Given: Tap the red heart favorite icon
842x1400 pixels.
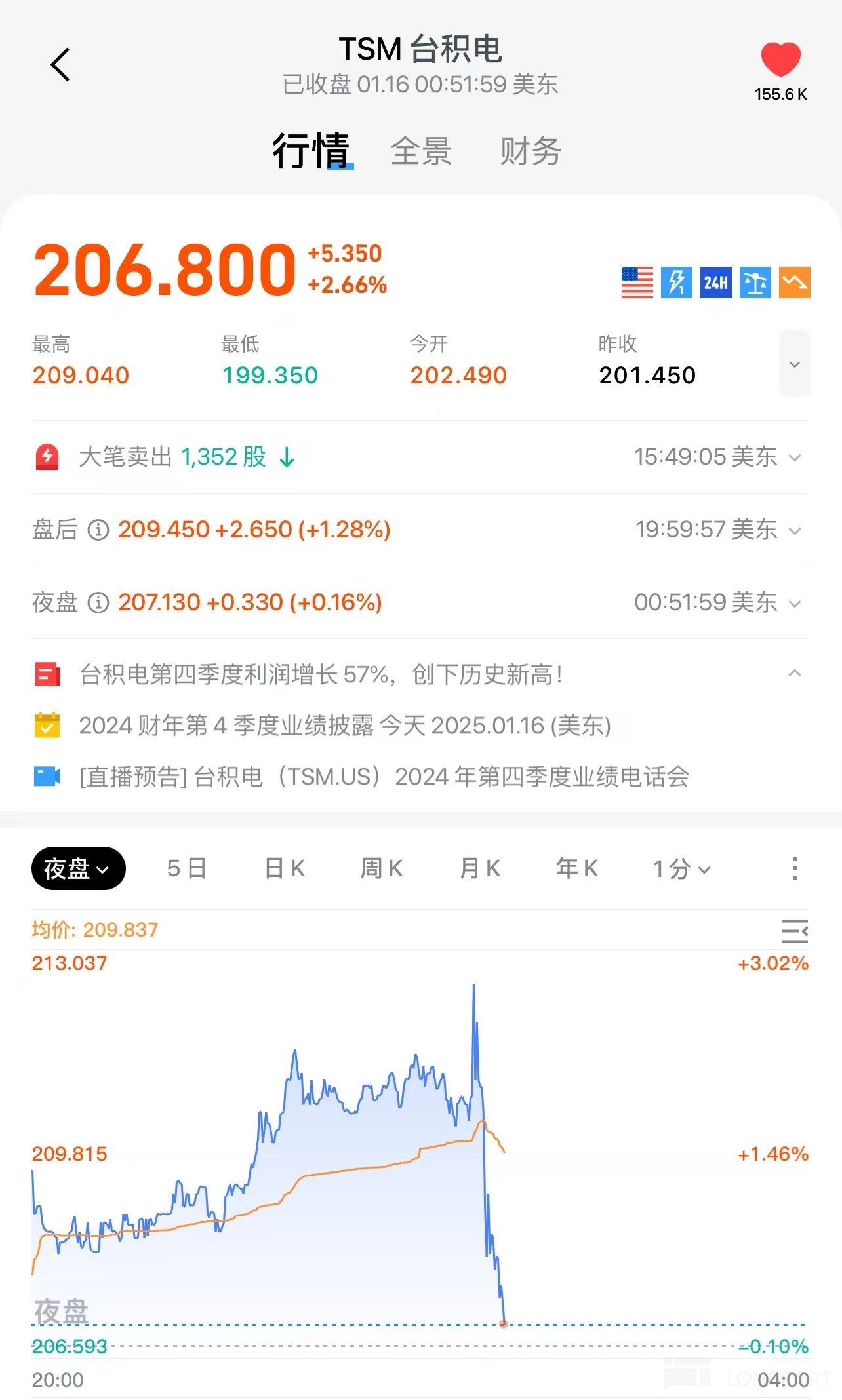Looking at the screenshot, I should [780, 60].
